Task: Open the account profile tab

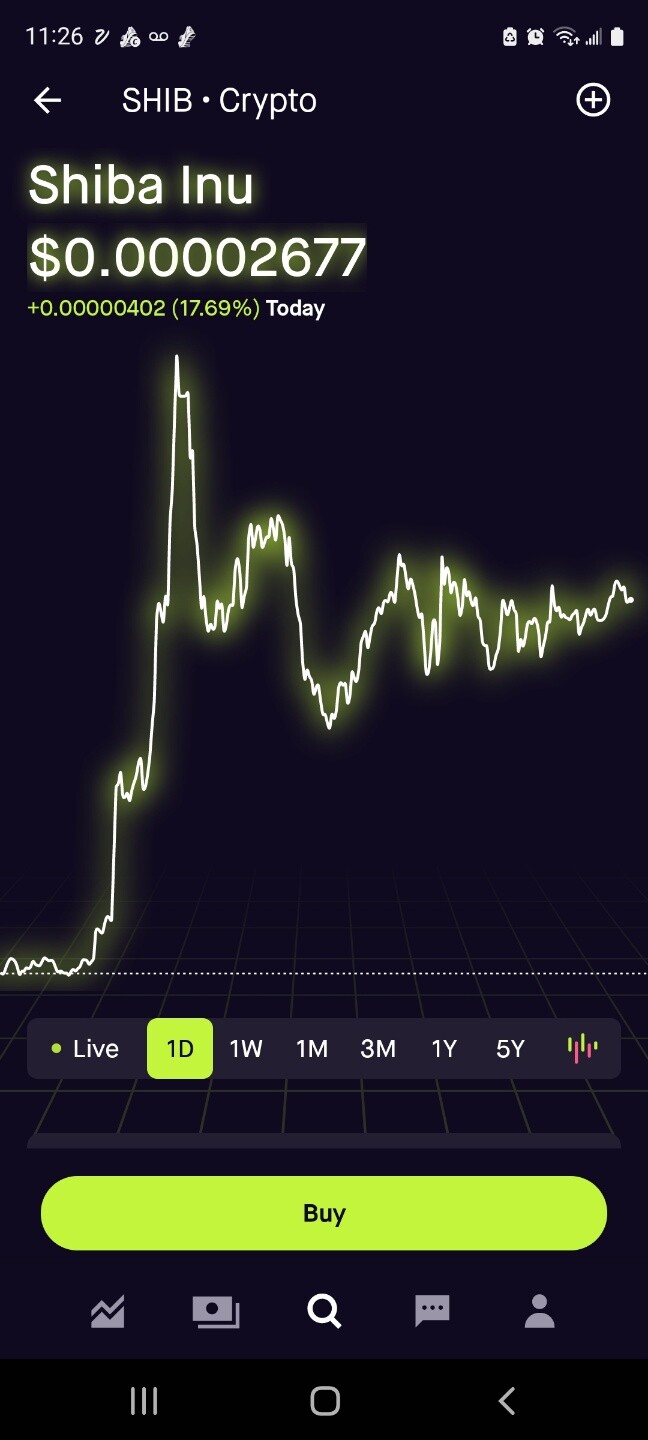Action: (540, 1311)
